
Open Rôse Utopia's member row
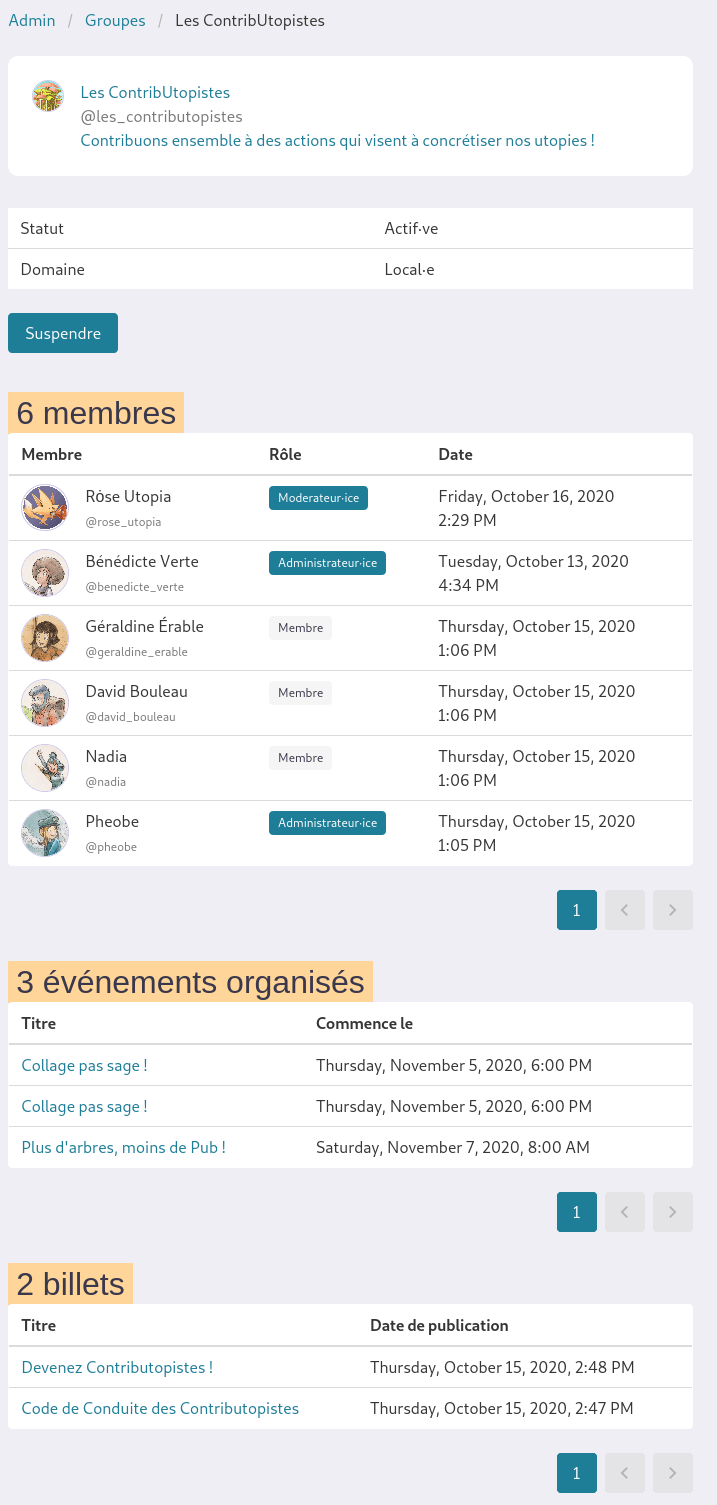pos(350,508)
